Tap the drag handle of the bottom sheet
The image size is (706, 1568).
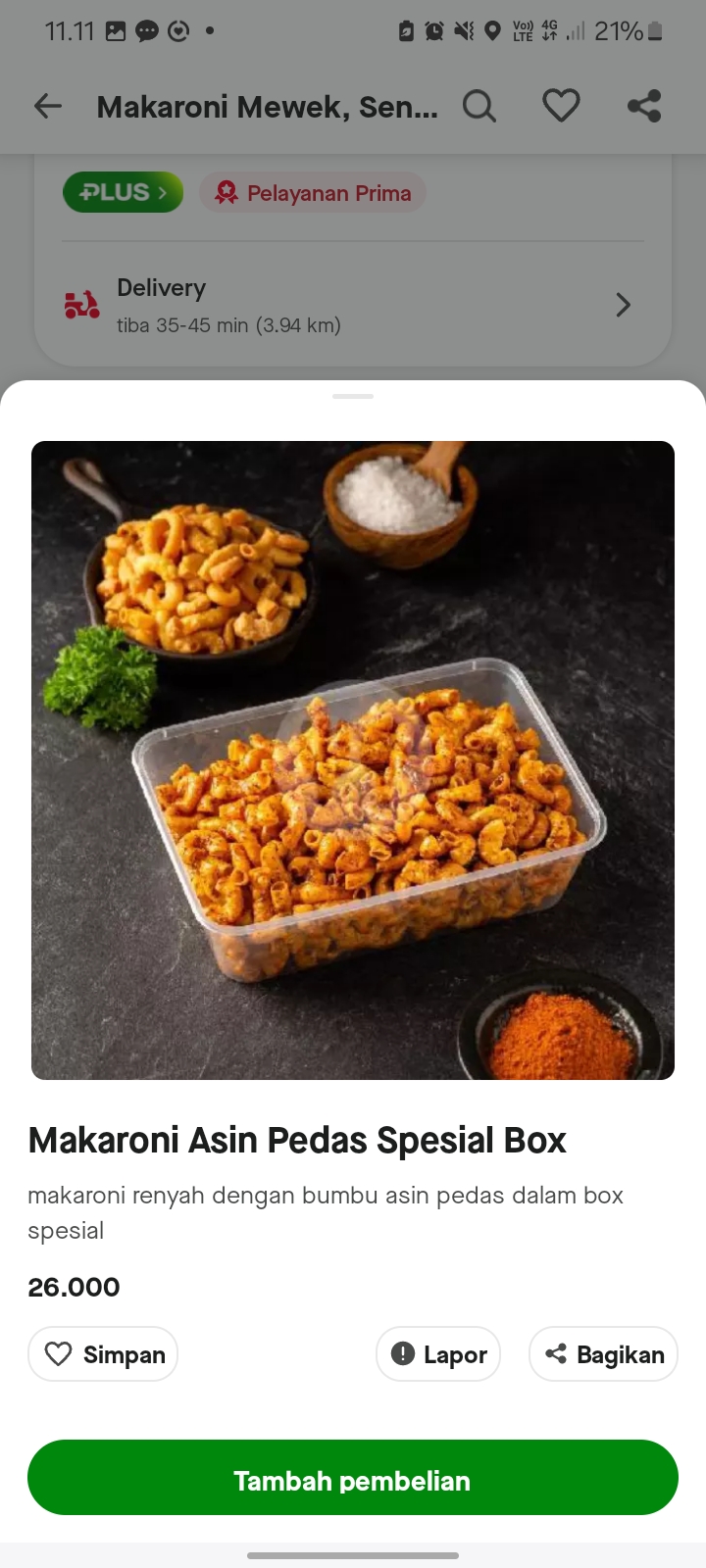point(352,397)
